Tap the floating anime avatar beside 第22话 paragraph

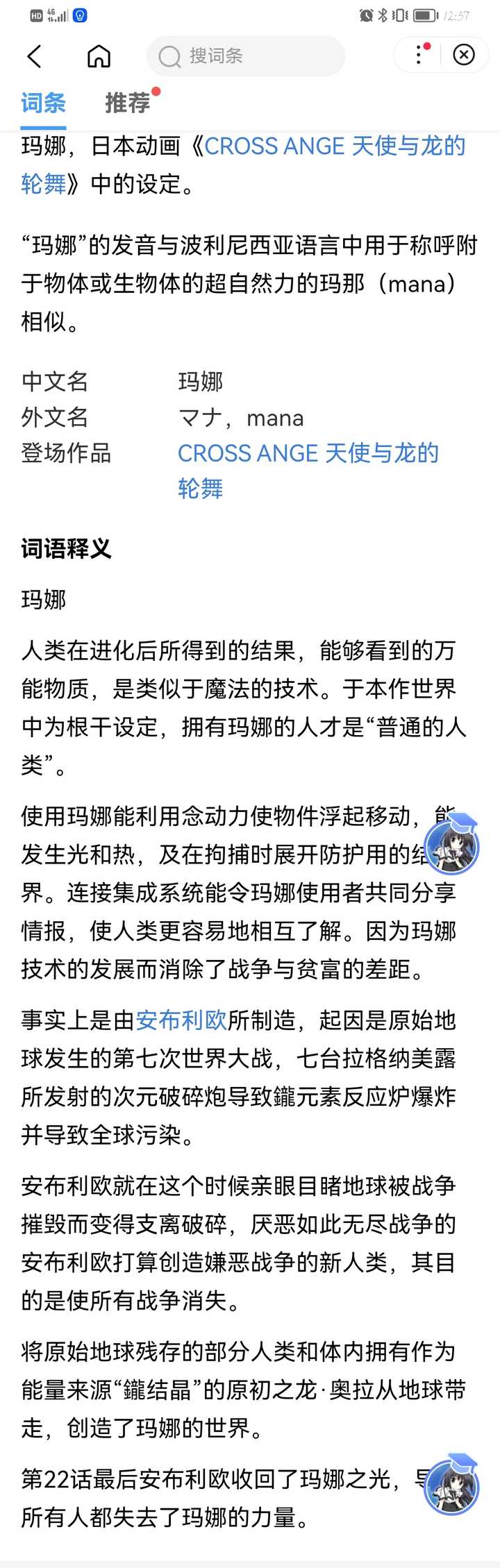pyautogui.click(x=452, y=1484)
